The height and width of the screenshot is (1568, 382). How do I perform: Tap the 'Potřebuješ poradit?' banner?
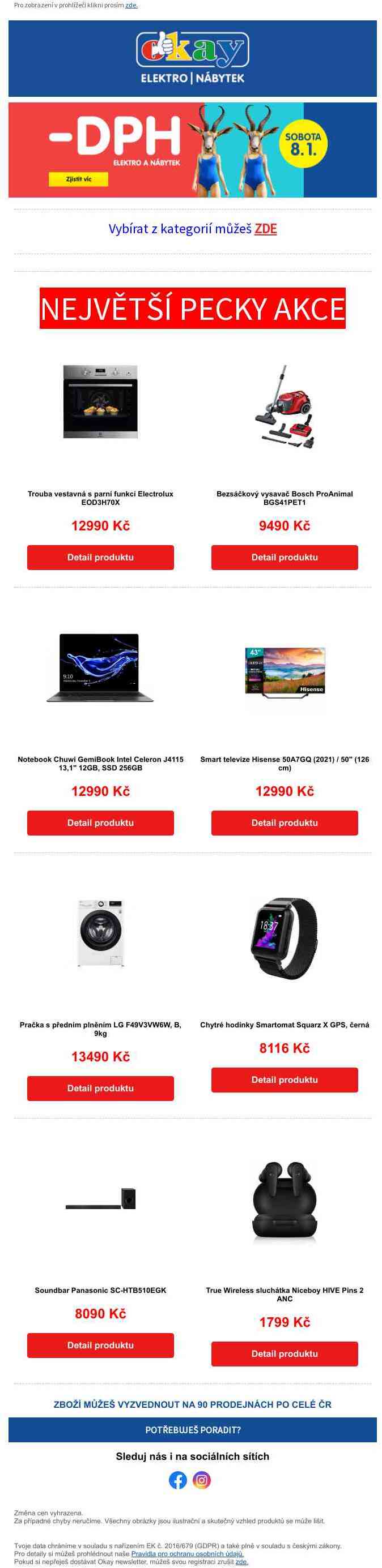point(193,1429)
